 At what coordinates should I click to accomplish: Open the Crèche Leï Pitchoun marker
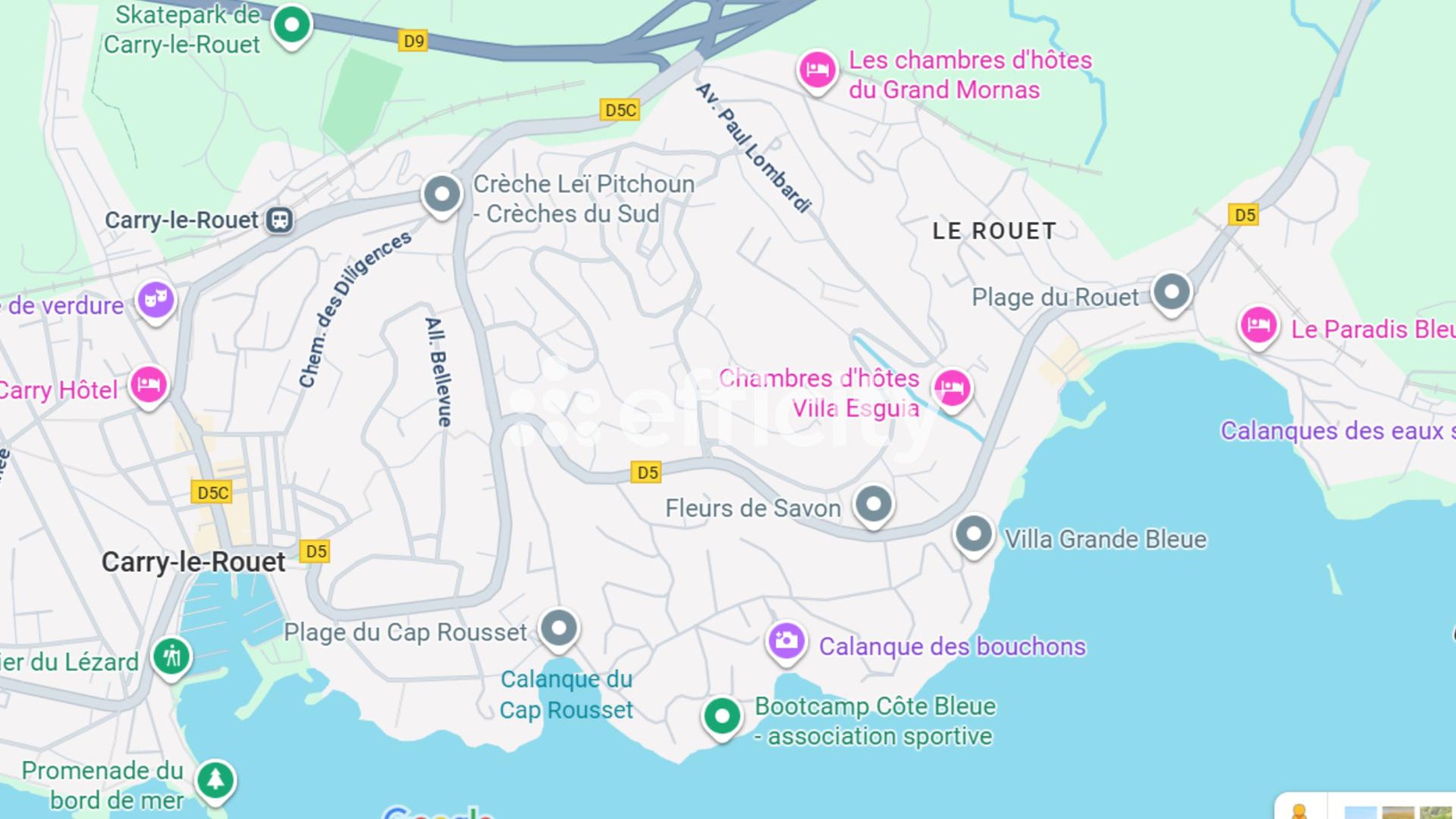pos(442,194)
